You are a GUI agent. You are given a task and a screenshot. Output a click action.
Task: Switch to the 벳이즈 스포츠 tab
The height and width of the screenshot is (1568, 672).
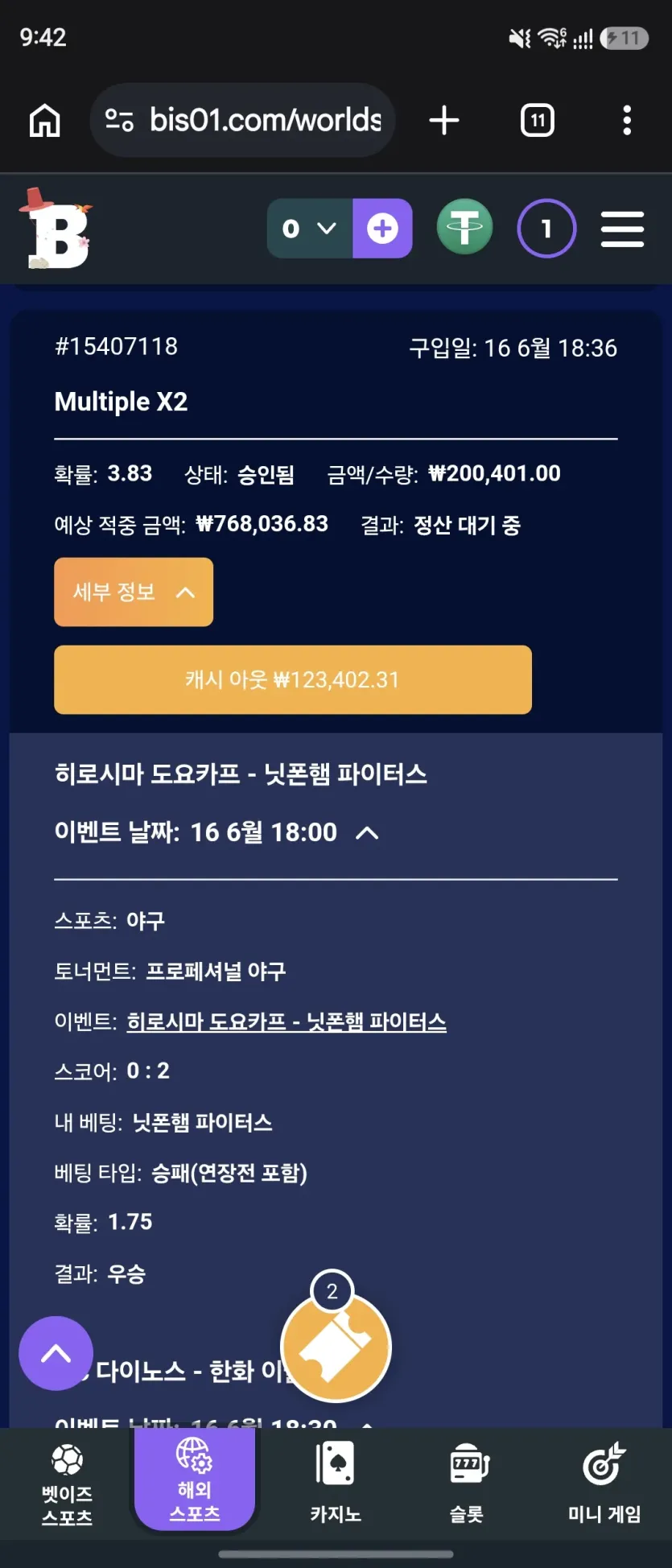pos(67,1483)
